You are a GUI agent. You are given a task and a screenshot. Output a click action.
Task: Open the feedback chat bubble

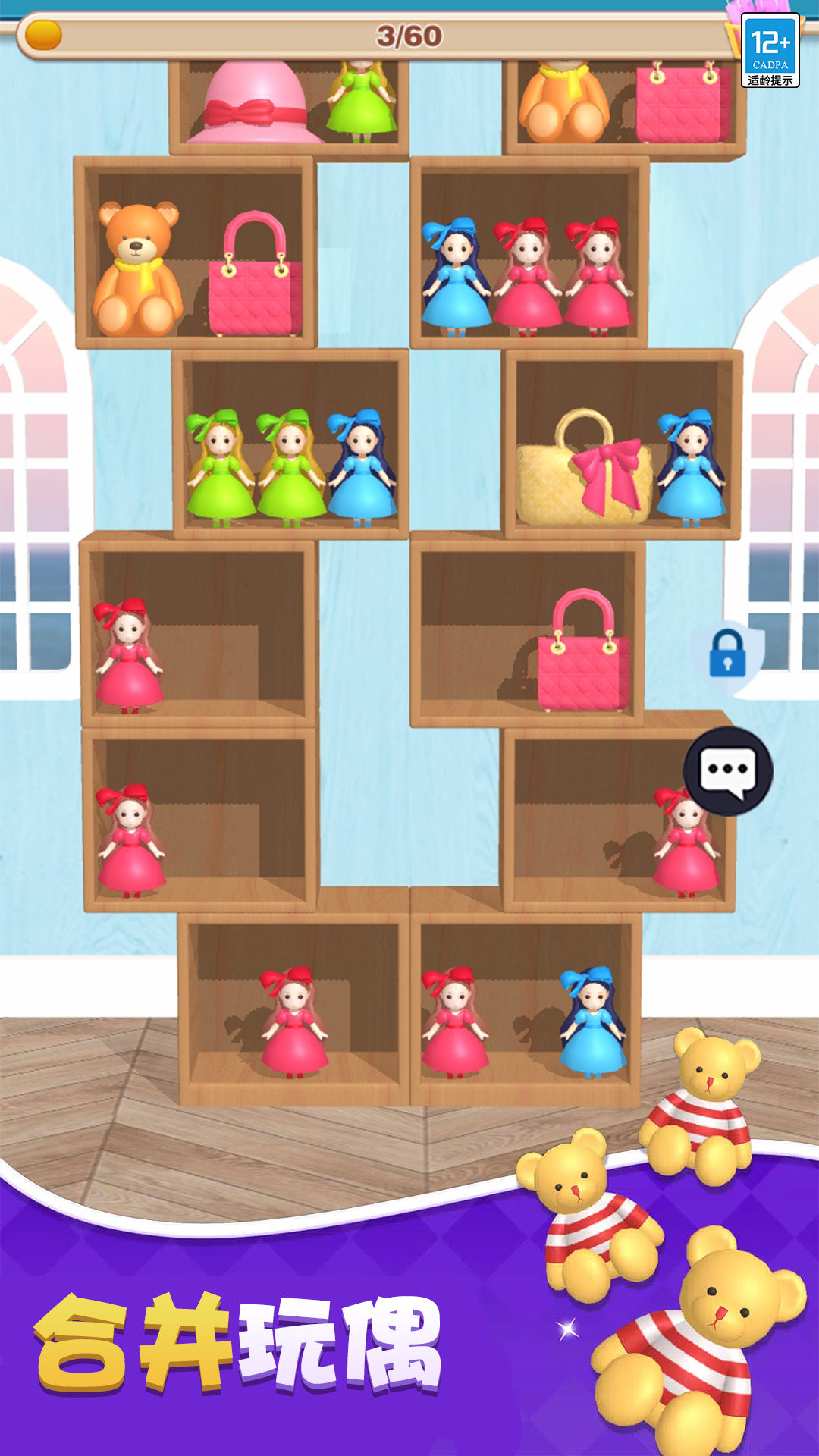click(x=727, y=771)
